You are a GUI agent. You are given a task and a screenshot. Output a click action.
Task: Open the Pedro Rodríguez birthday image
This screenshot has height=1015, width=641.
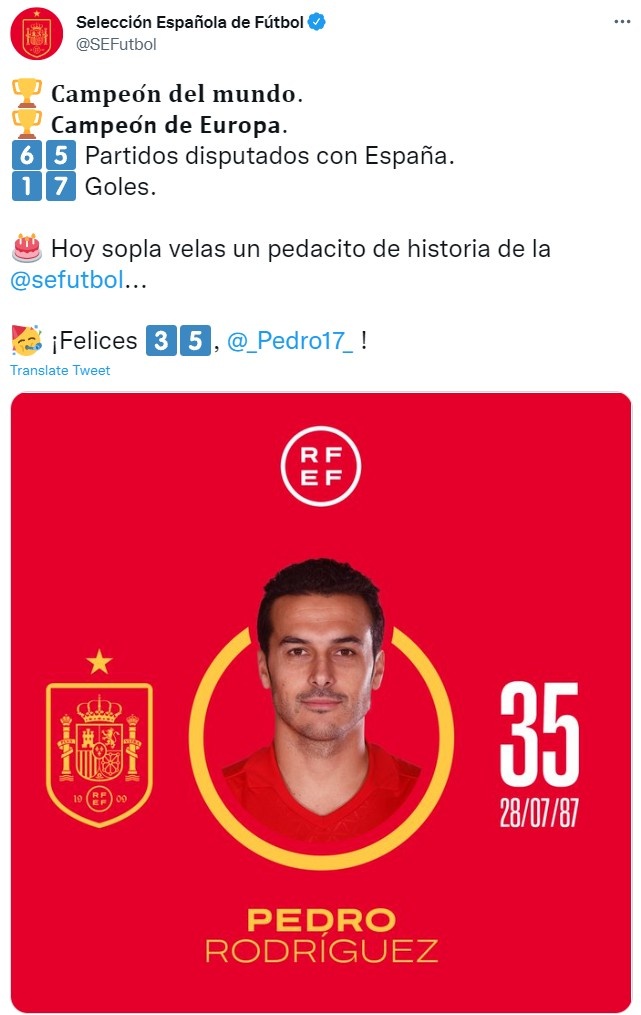coord(320,700)
